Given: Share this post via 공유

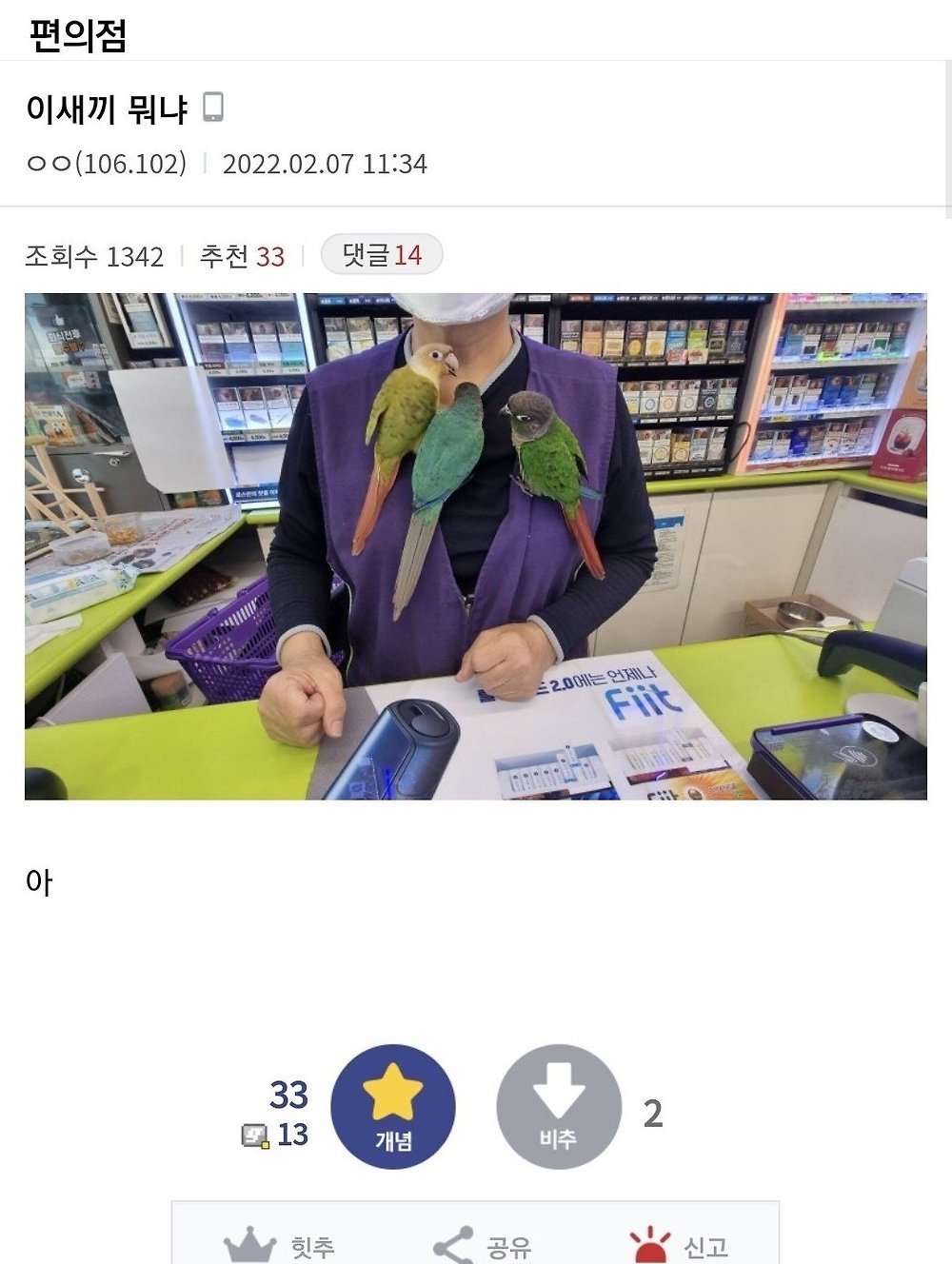Looking at the screenshot, I should tap(483, 1245).
